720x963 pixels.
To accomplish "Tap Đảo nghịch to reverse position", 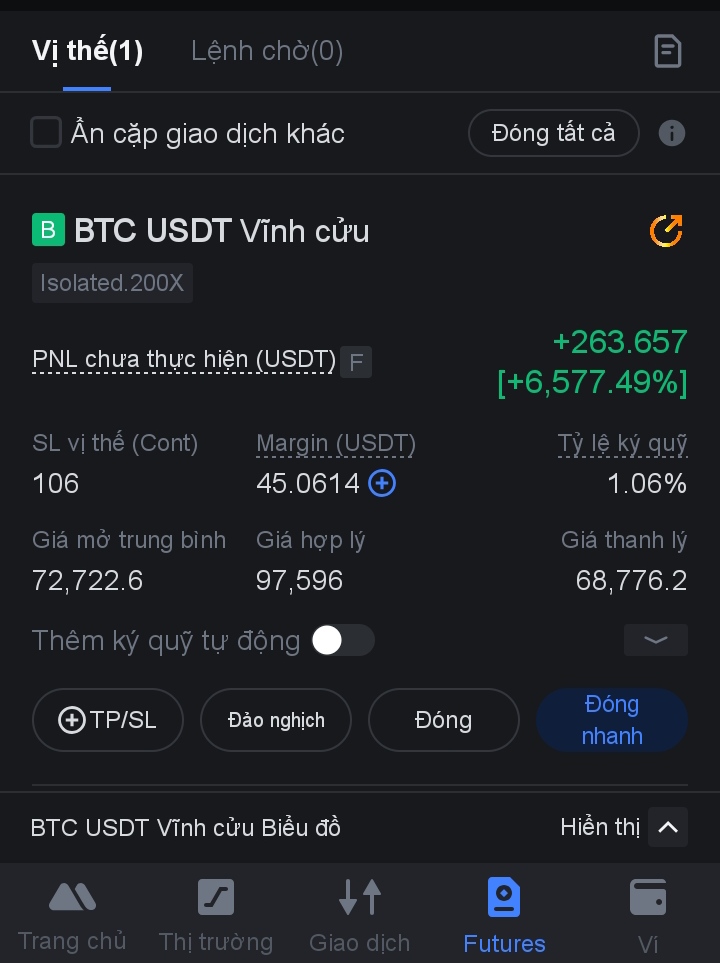I will 276,720.
